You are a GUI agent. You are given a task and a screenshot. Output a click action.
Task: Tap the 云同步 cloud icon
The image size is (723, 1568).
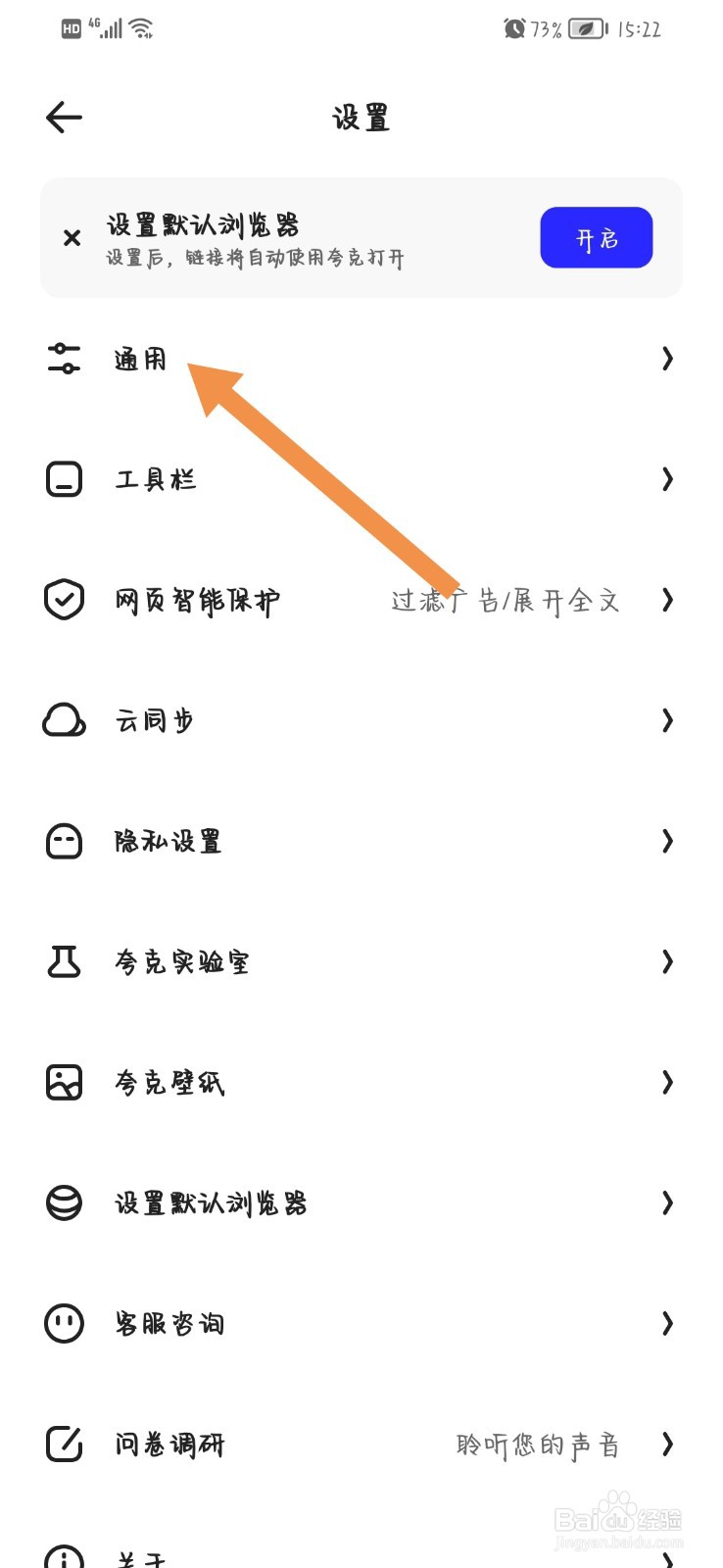click(x=63, y=720)
